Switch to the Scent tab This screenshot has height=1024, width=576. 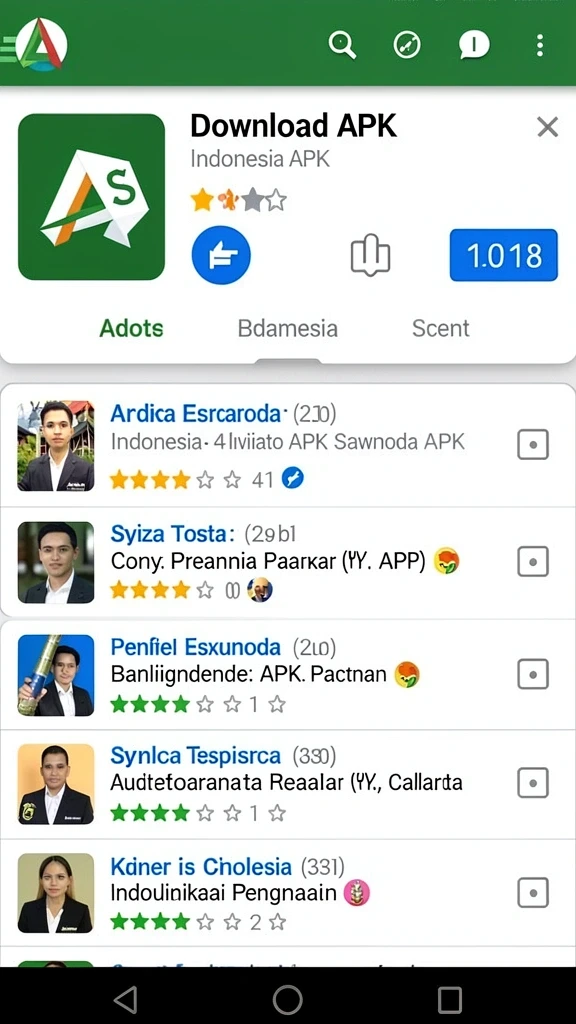[x=440, y=328]
